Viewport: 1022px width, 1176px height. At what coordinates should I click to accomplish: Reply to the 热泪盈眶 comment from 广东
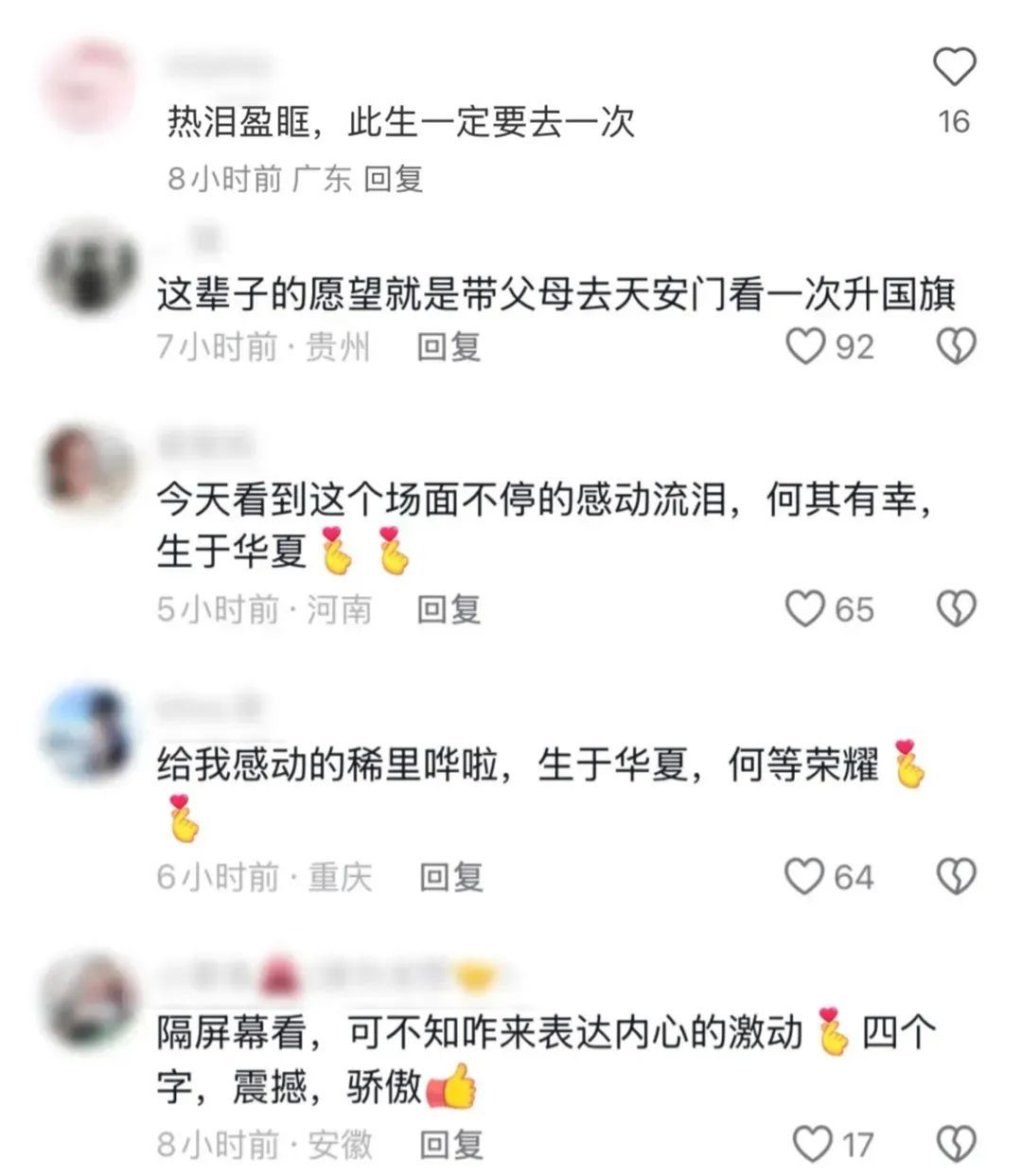click(x=393, y=178)
